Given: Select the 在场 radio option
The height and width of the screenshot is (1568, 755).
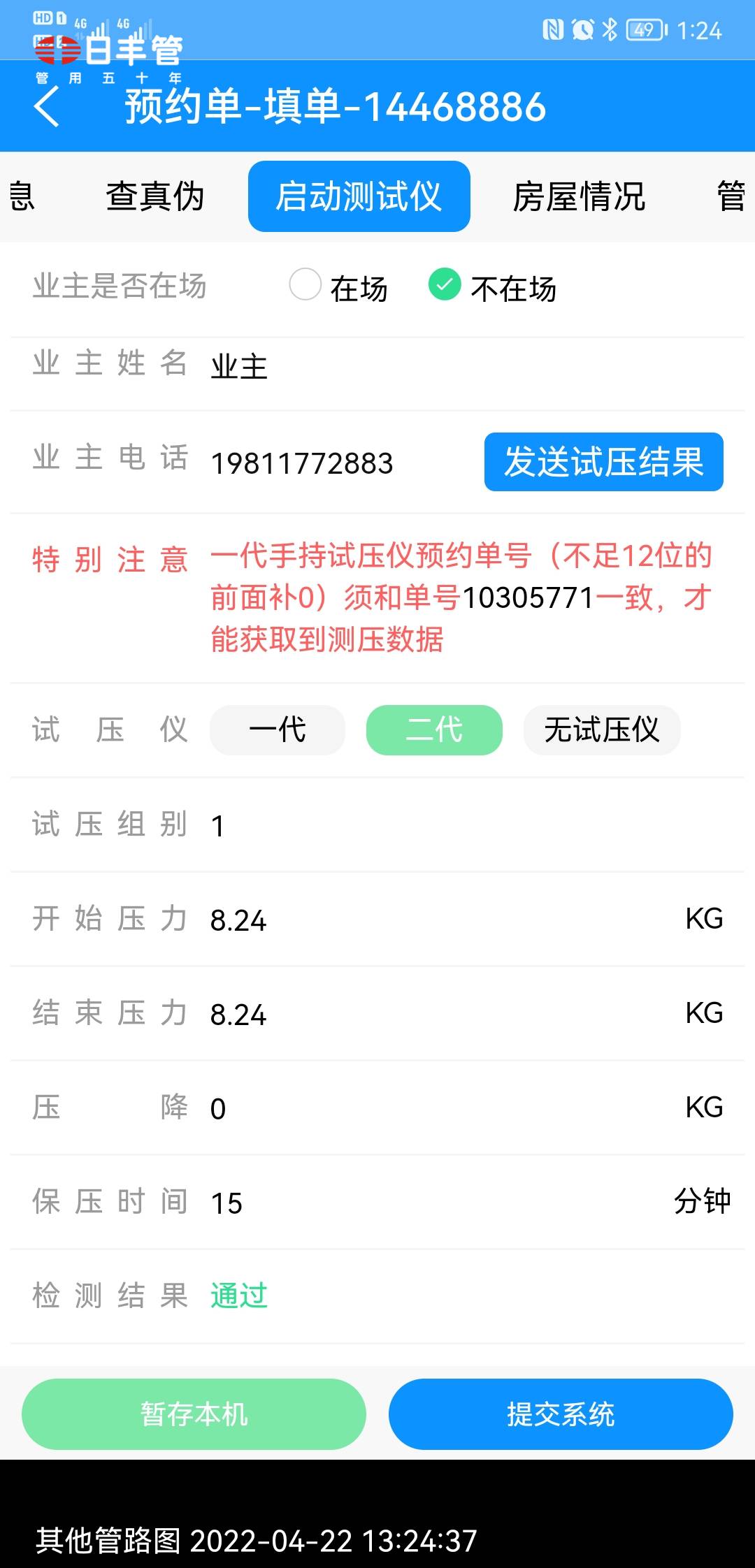Looking at the screenshot, I should [305, 285].
